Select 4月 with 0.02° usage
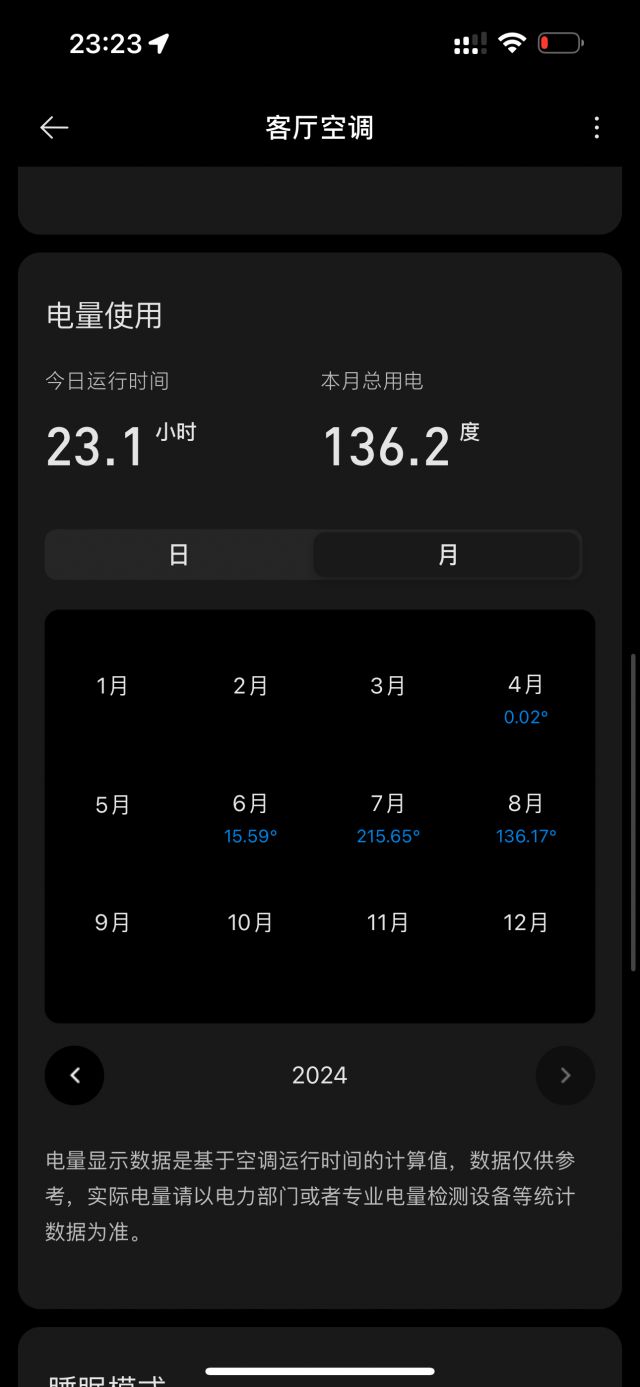This screenshot has height=1387, width=640. pyautogui.click(x=526, y=699)
